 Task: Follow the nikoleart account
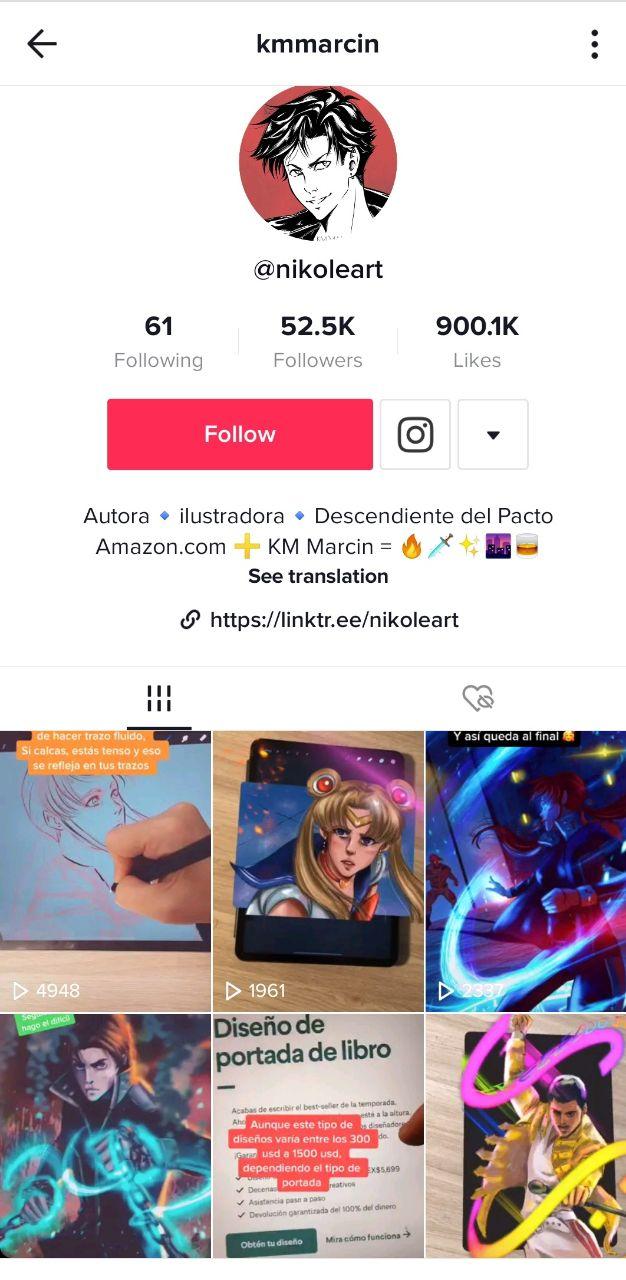click(240, 434)
